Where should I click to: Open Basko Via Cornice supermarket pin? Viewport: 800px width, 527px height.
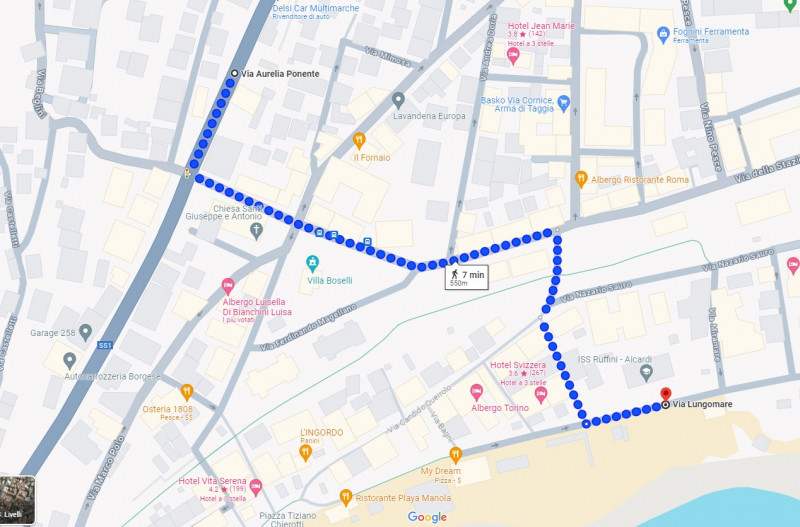tap(563, 101)
